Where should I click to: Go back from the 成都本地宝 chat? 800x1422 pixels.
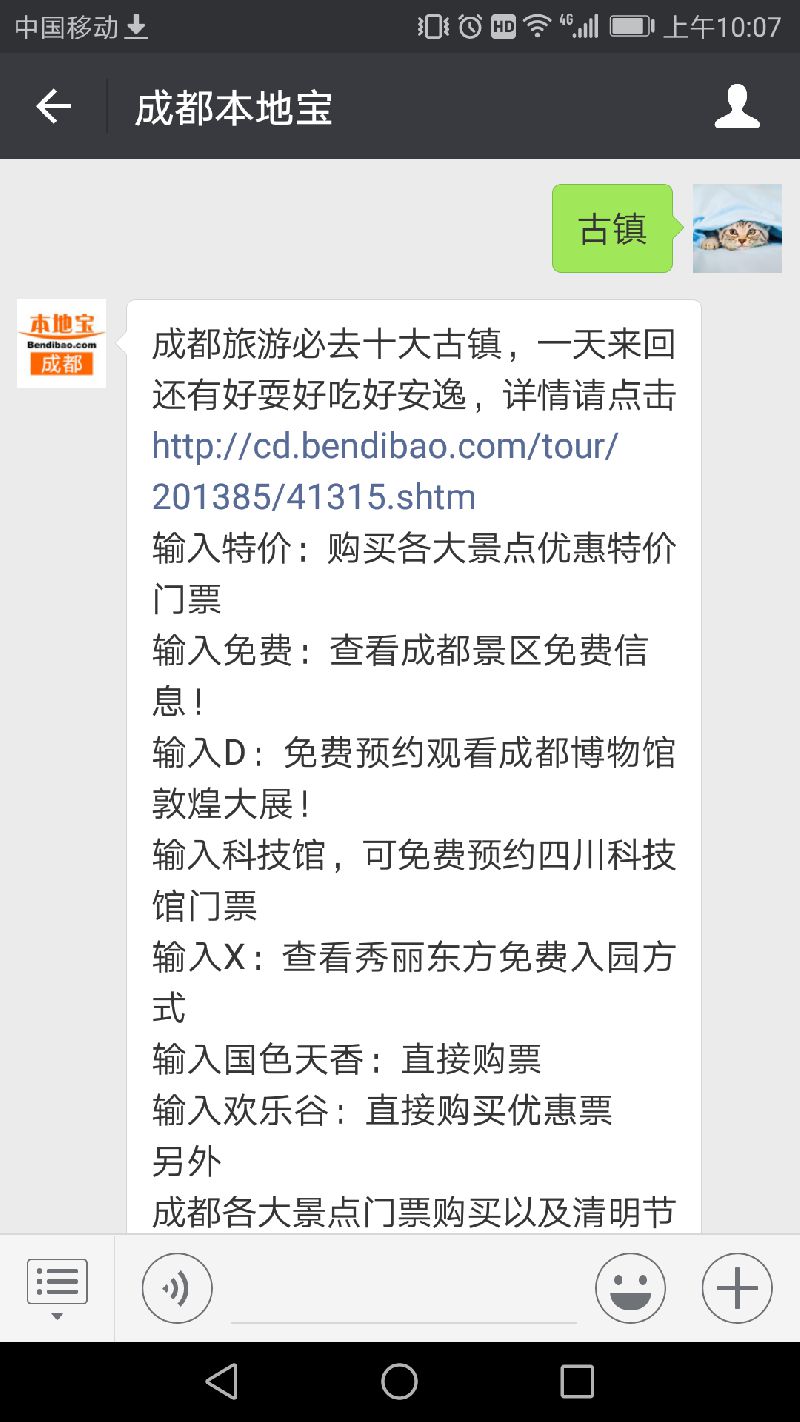(x=54, y=107)
